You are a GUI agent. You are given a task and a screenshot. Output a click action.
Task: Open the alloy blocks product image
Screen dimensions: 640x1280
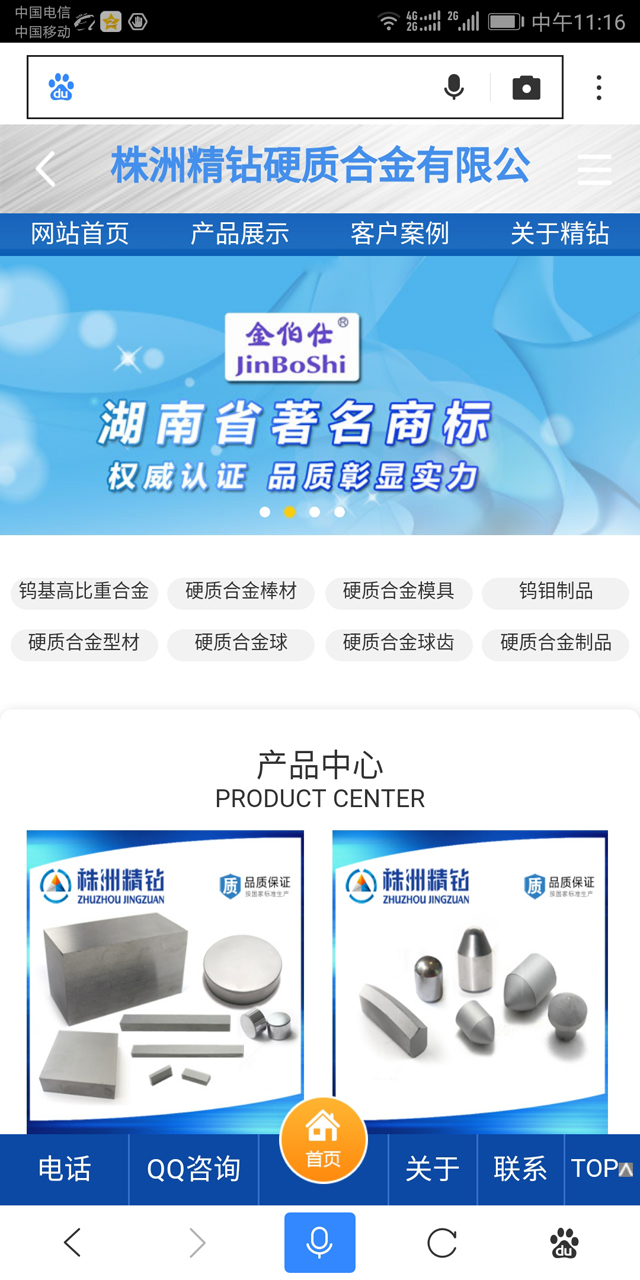(165, 980)
